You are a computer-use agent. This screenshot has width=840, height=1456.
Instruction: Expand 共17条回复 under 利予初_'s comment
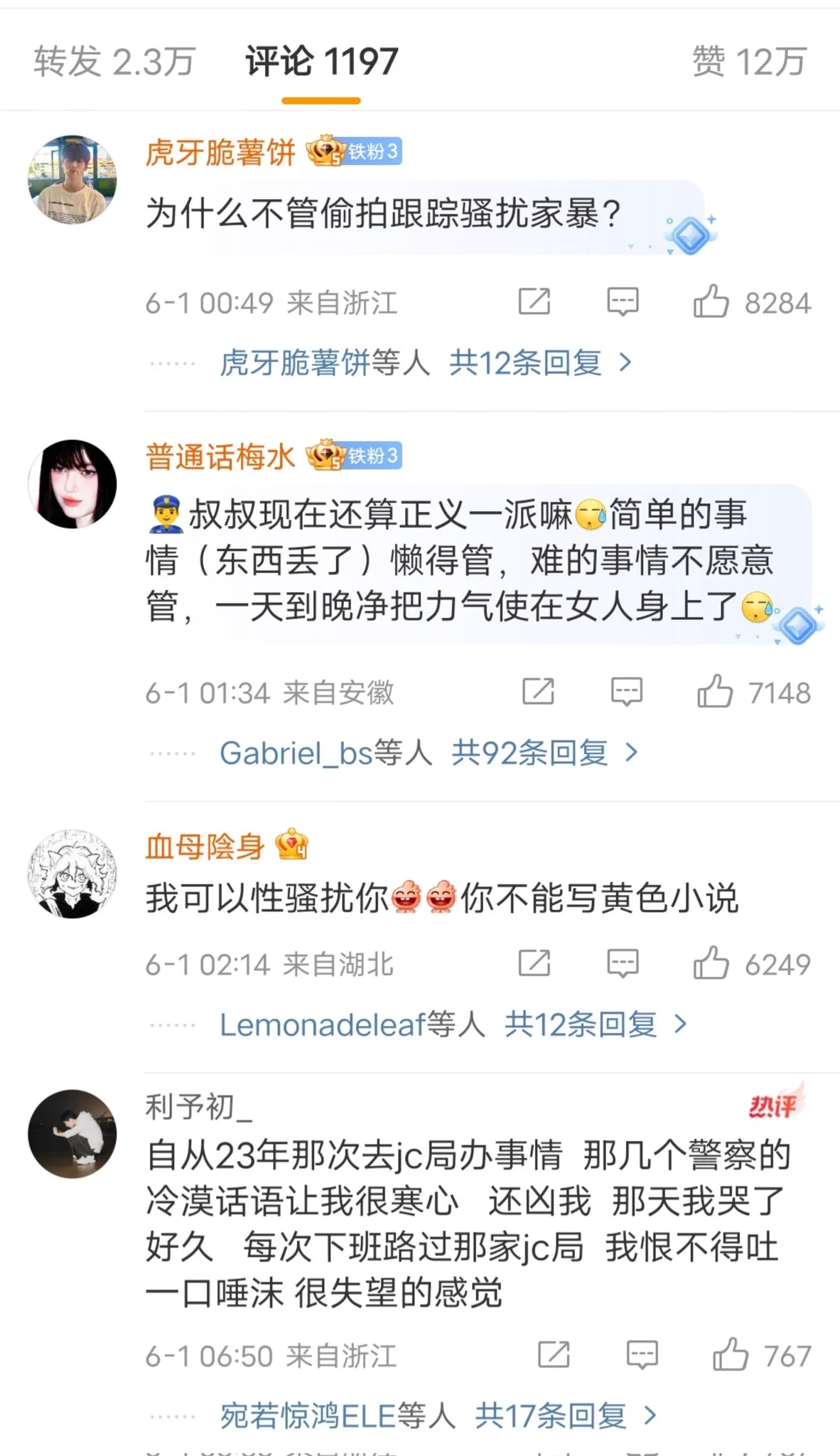[564, 1415]
